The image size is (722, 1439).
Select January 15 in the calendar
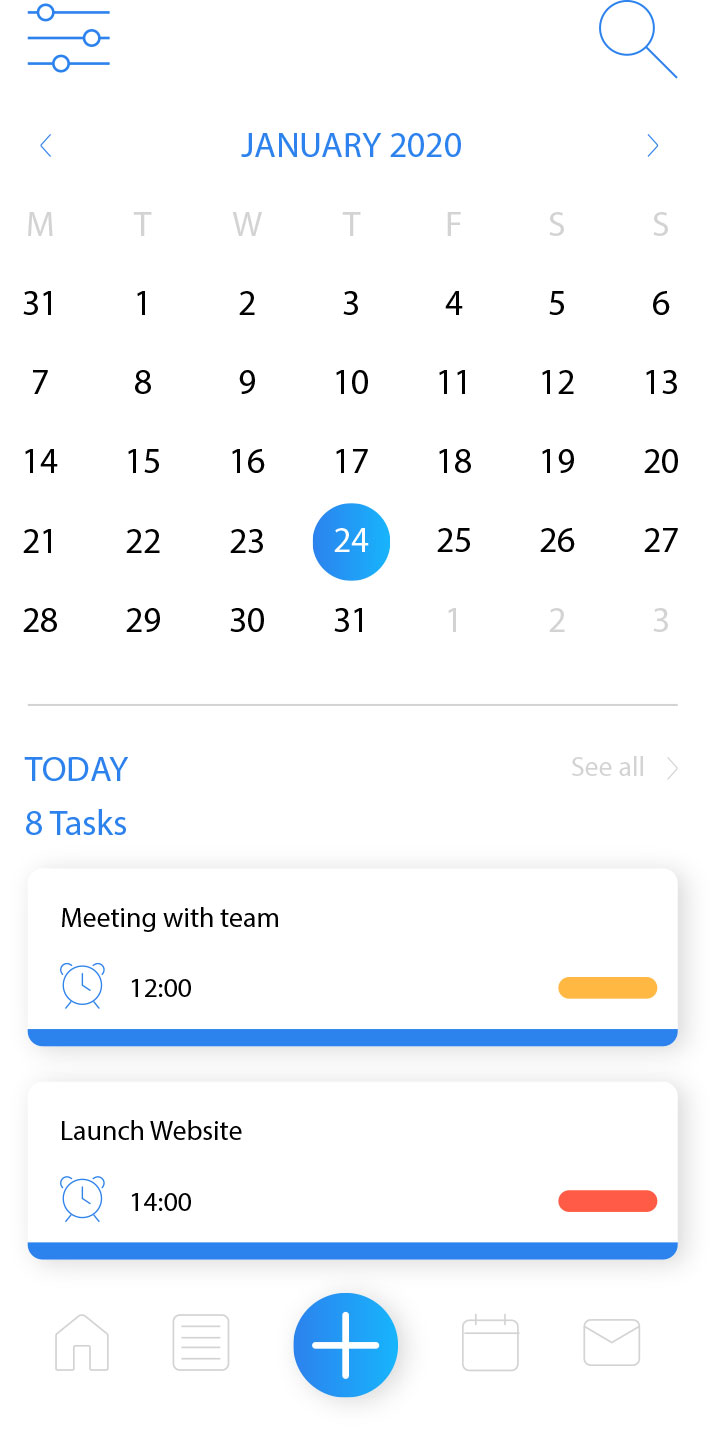click(x=143, y=462)
